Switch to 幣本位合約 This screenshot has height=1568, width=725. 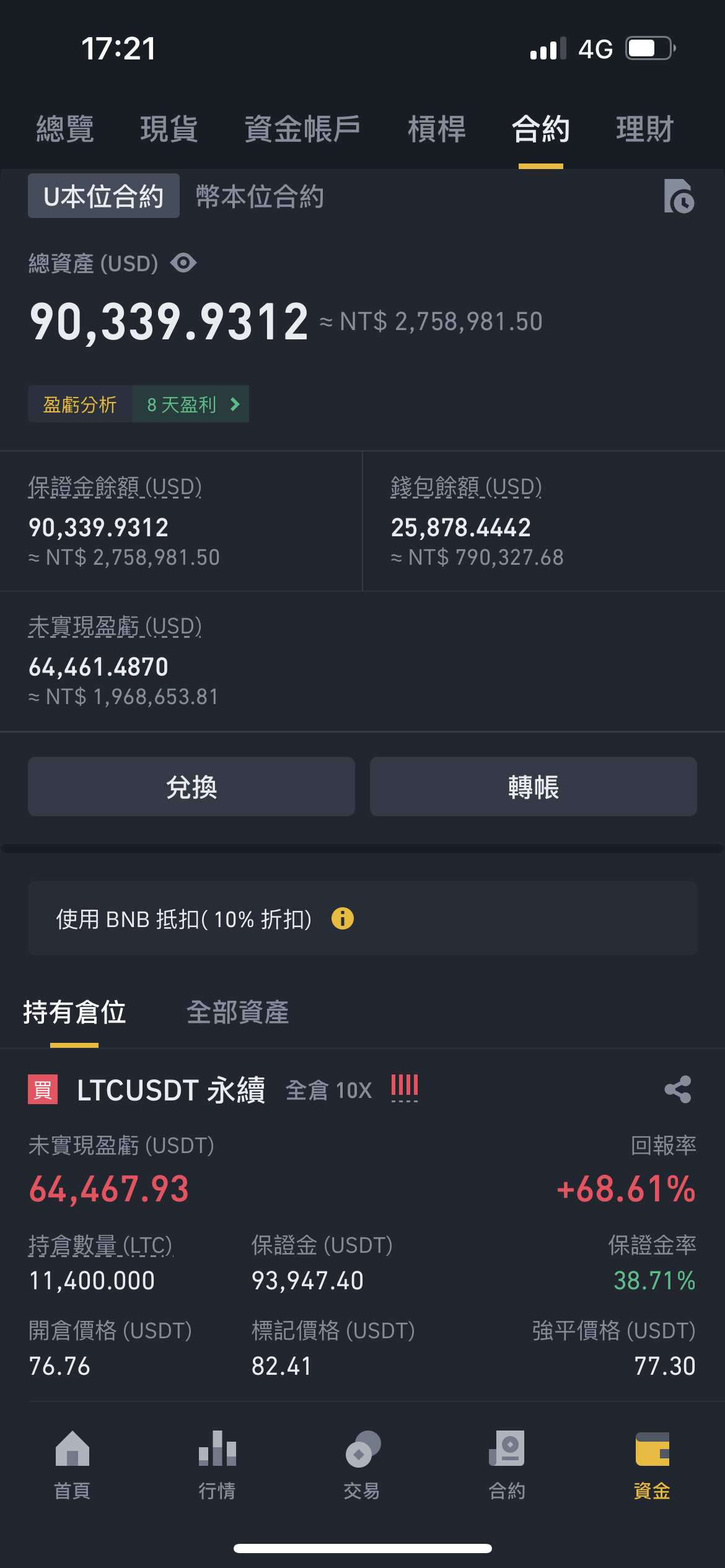(x=260, y=196)
